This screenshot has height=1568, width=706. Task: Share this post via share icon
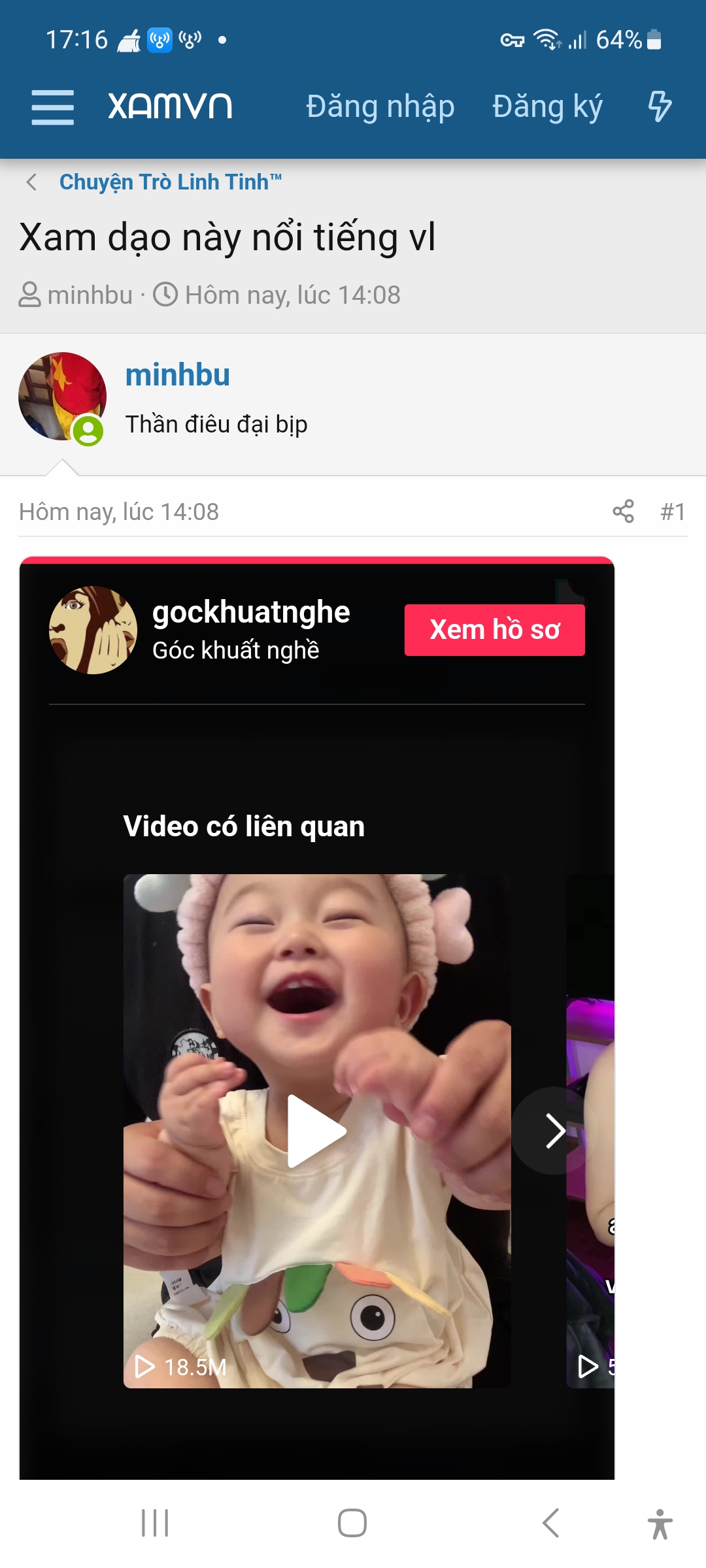click(624, 512)
